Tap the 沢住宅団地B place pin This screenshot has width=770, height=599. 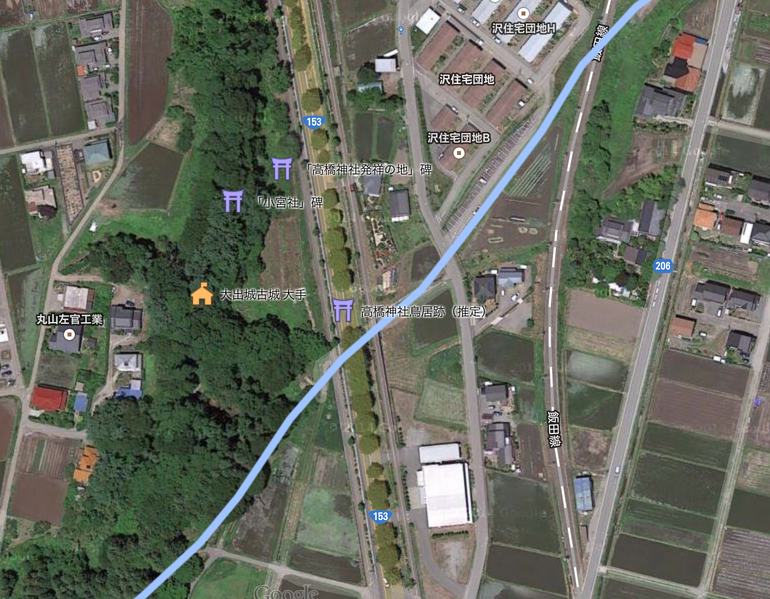tap(458, 153)
